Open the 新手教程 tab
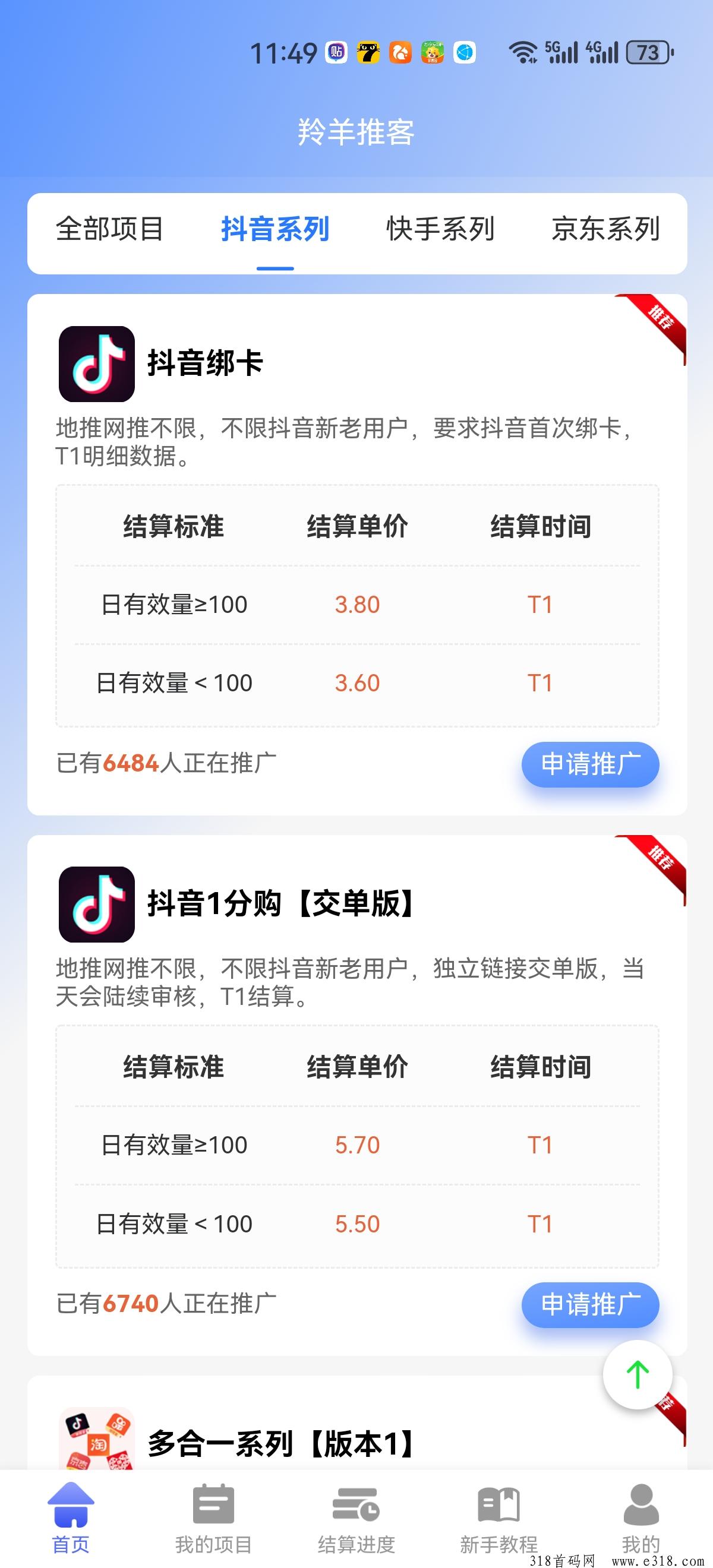713x1568 pixels. [x=499, y=1518]
